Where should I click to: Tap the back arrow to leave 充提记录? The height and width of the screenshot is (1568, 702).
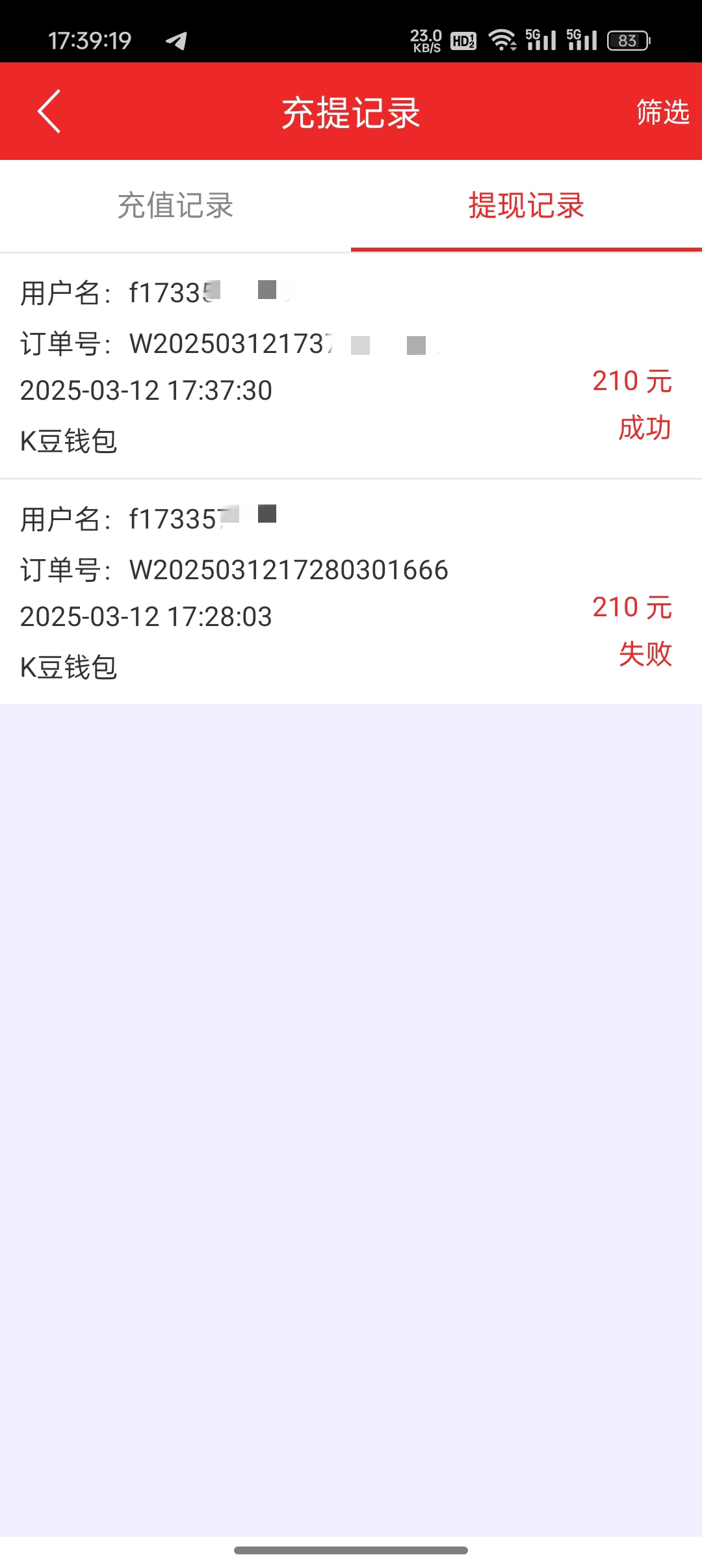[x=49, y=111]
